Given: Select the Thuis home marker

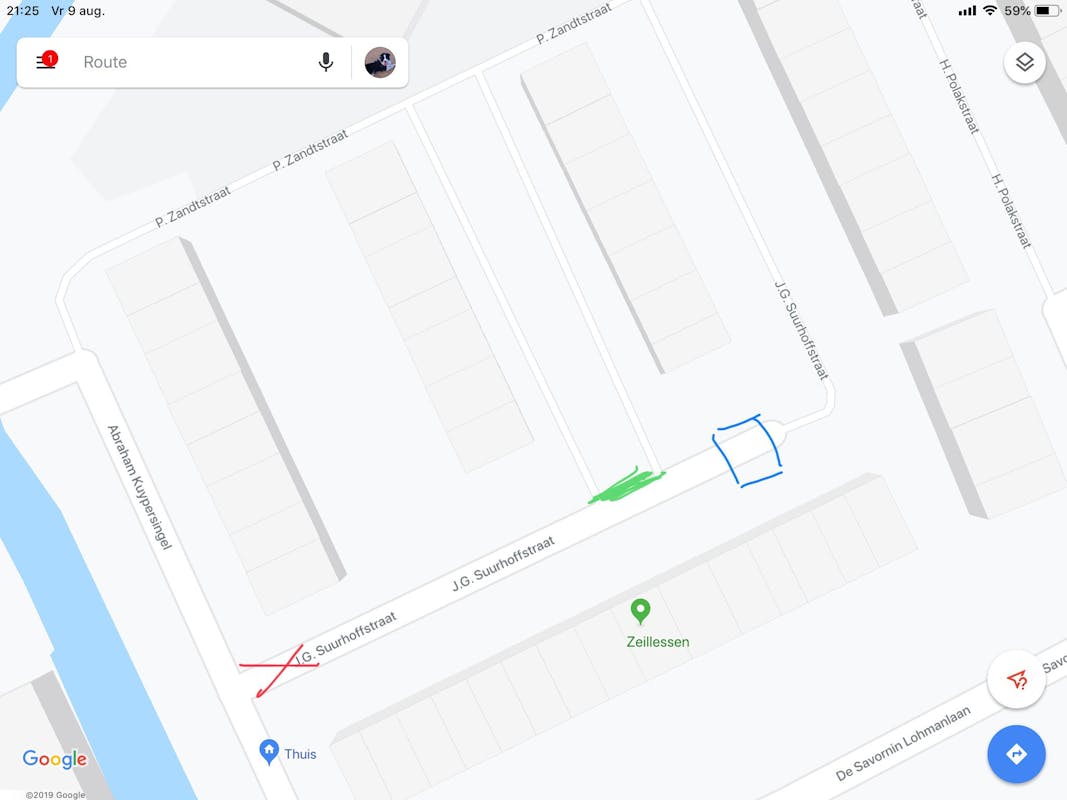Looking at the screenshot, I should [x=269, y=751].
